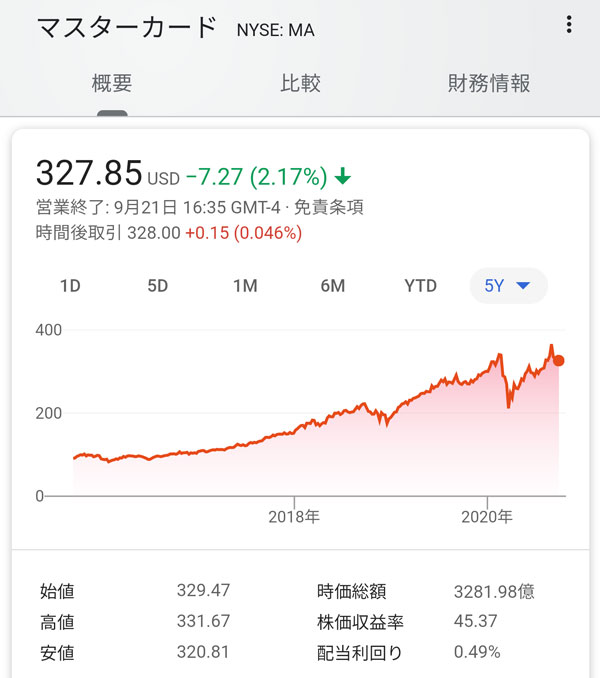This screenshot has width=600, height=678.
Task: Show the 1D chart range
Action: (x=70, y=286)
